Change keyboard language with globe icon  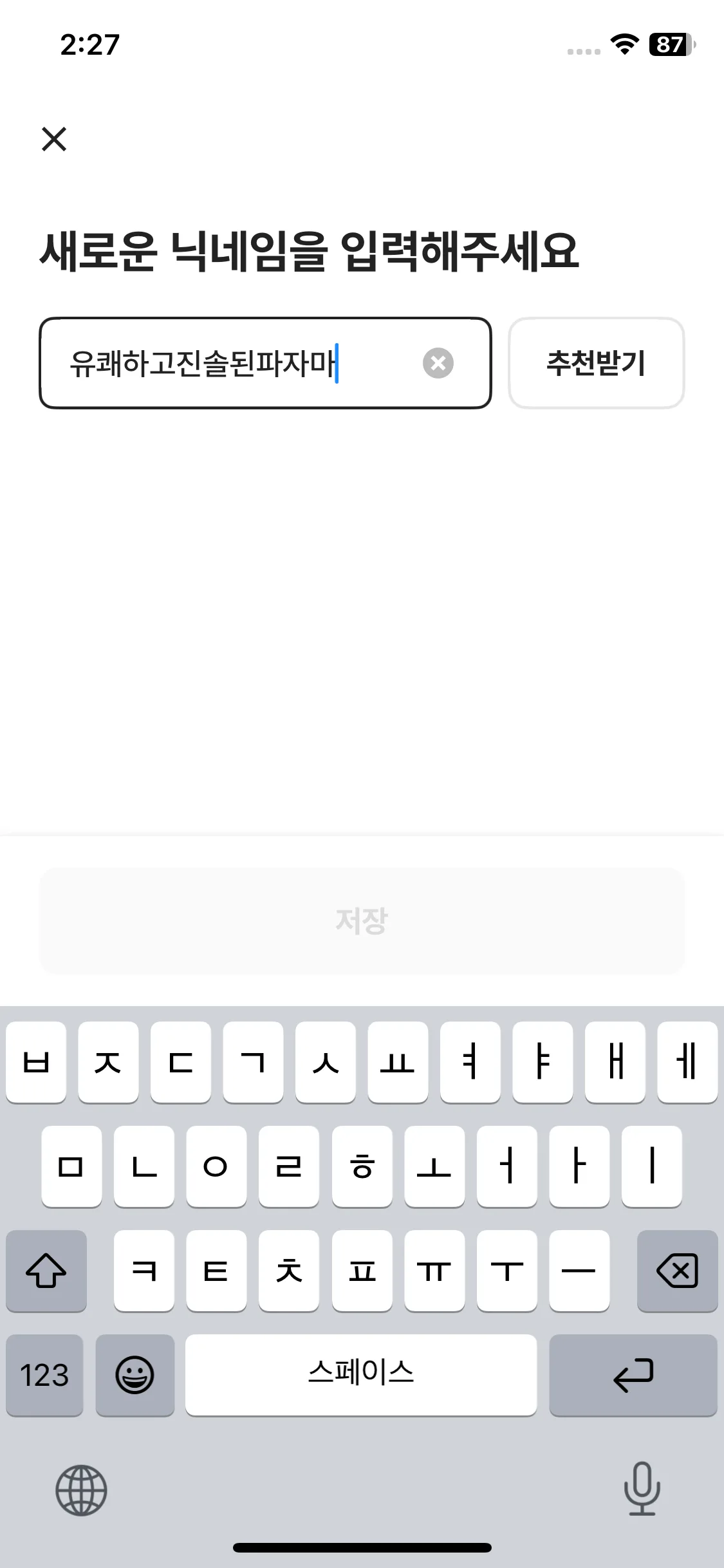tap(81, 1489)
